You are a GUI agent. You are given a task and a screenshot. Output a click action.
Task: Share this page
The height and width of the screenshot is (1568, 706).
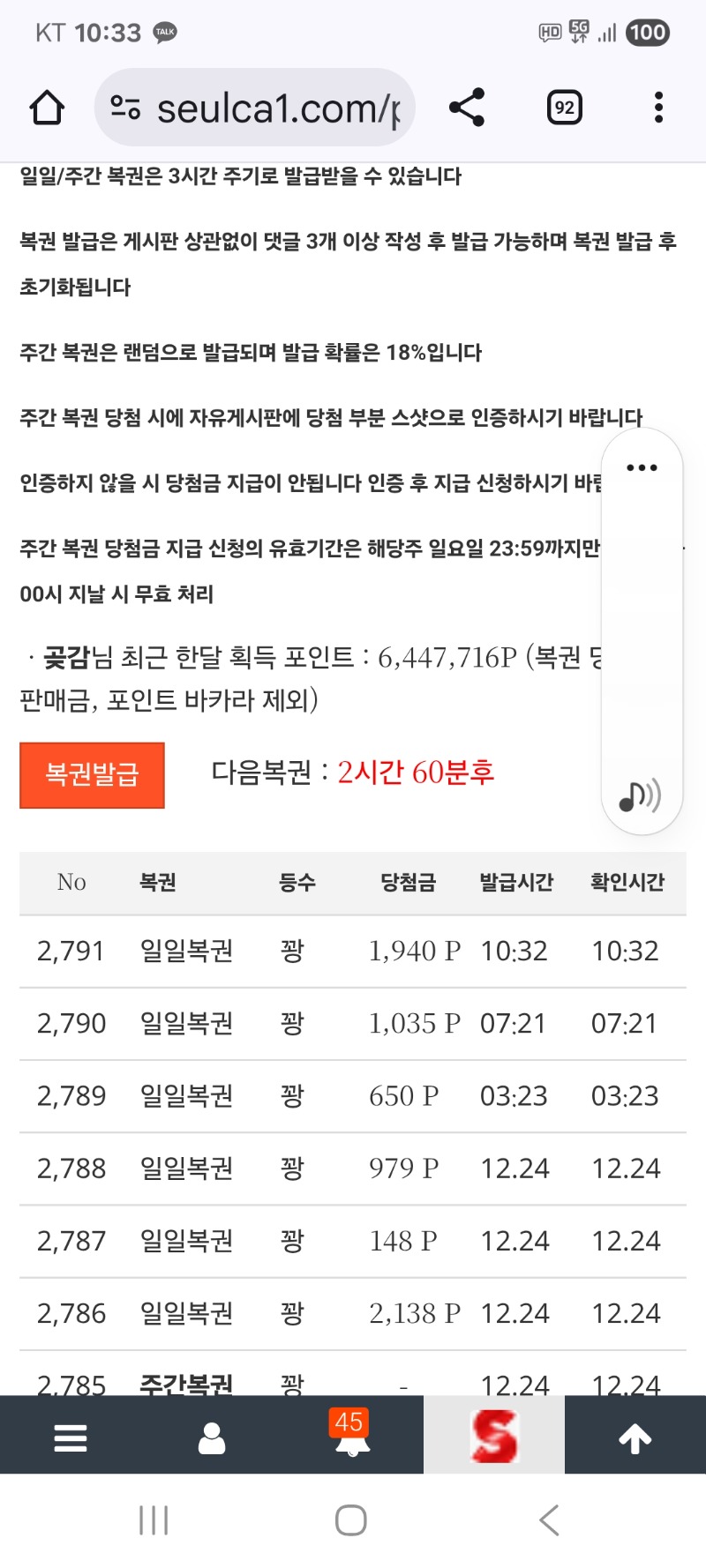[467, 108]
